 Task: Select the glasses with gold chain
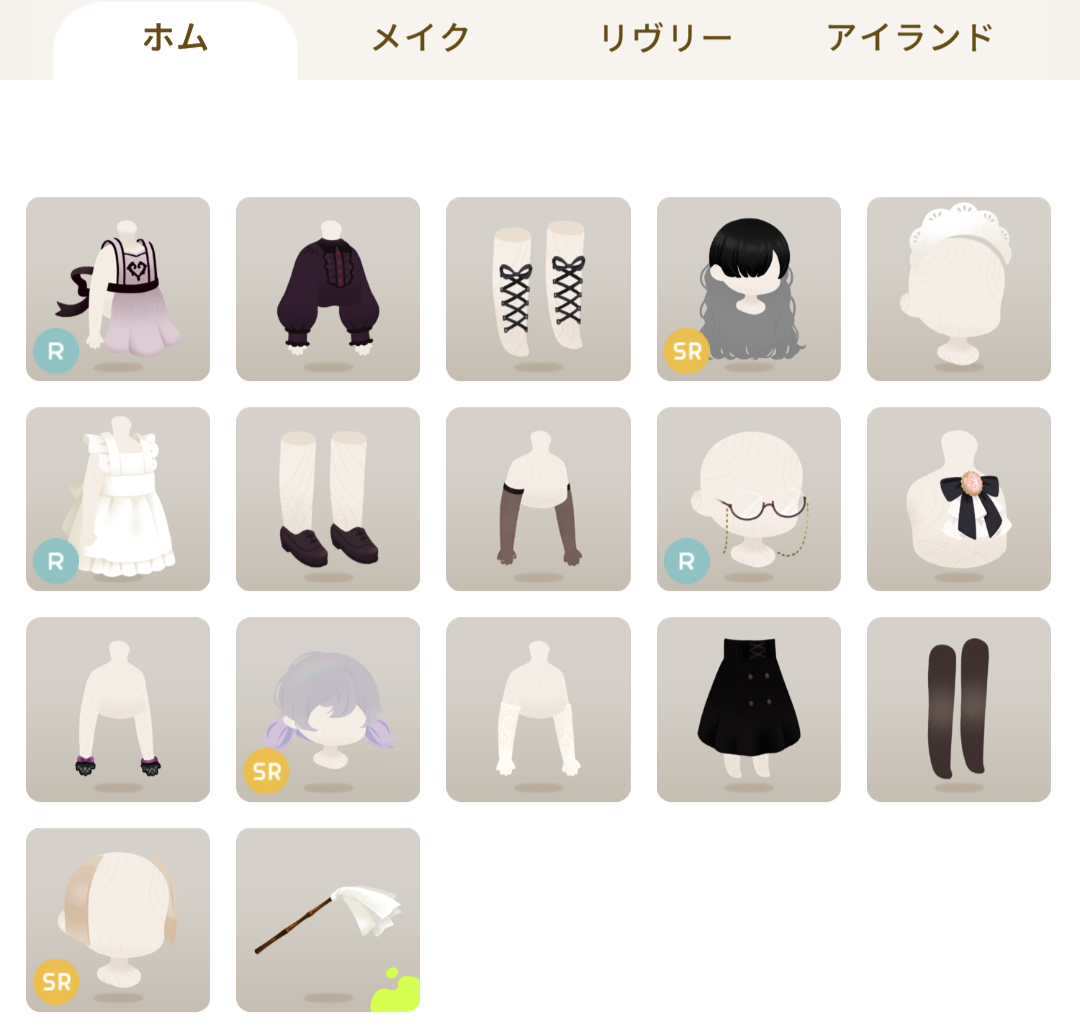pos(749,499)
